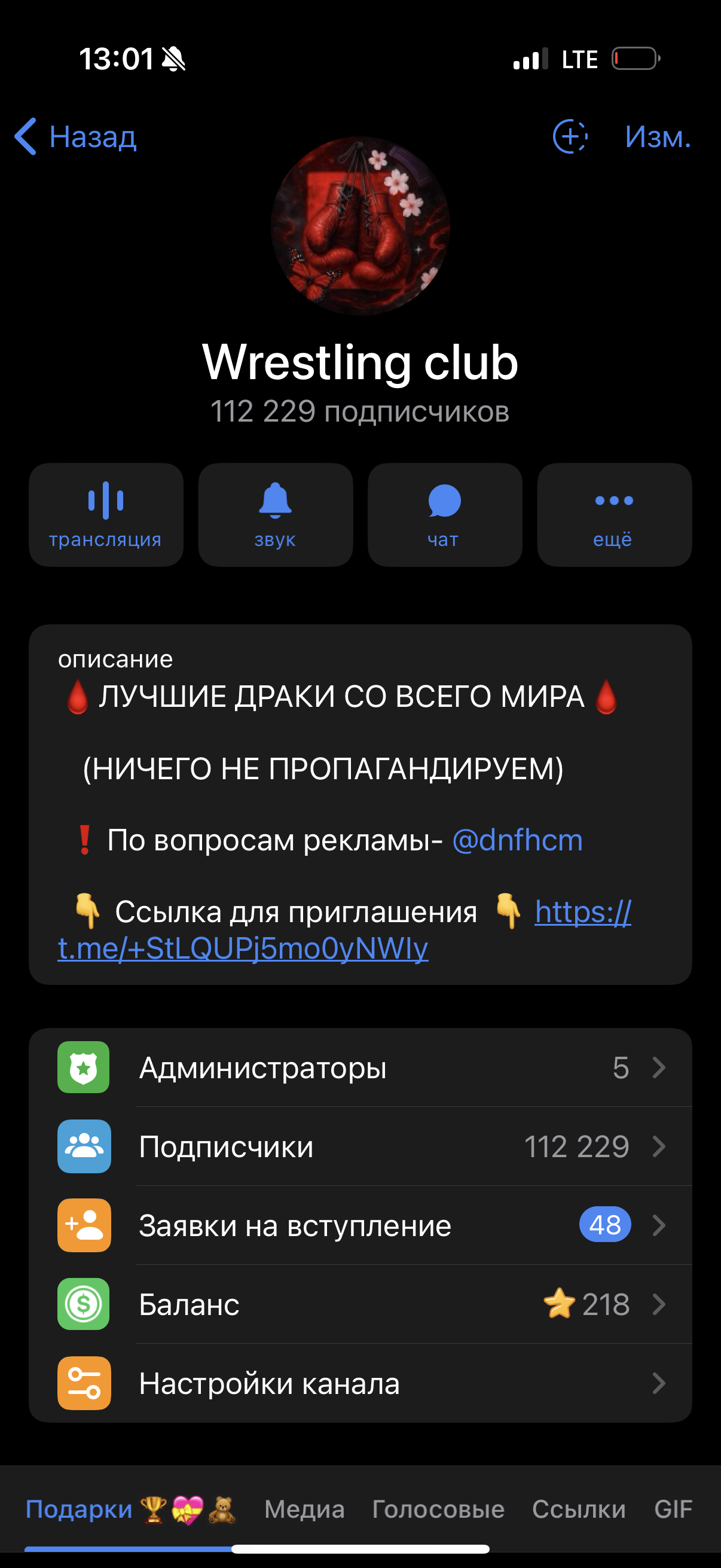This screenshot has width=721, height=1568.
Task: Review Заявки на вступление requests
Action: tap(360, 1225)
